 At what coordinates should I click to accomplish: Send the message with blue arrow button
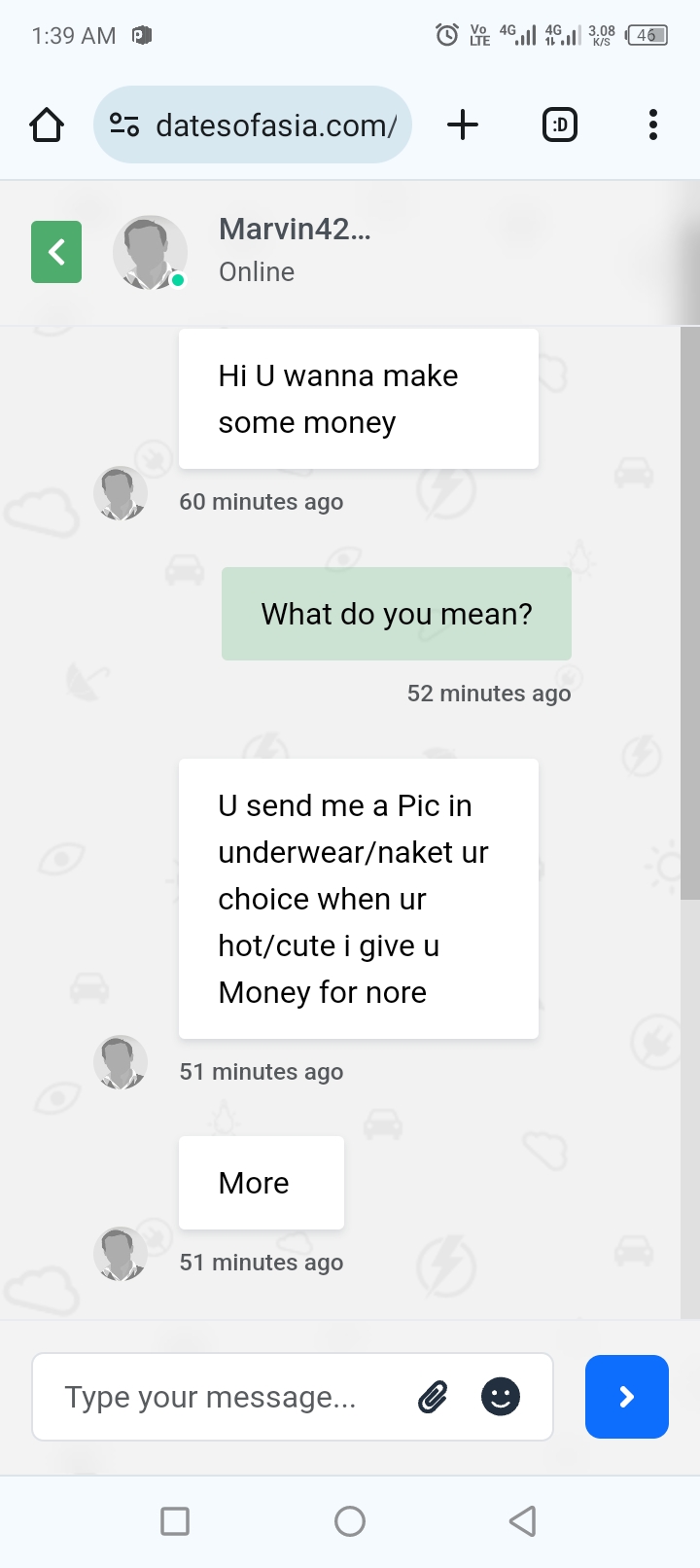click(x=627, y=1397)
